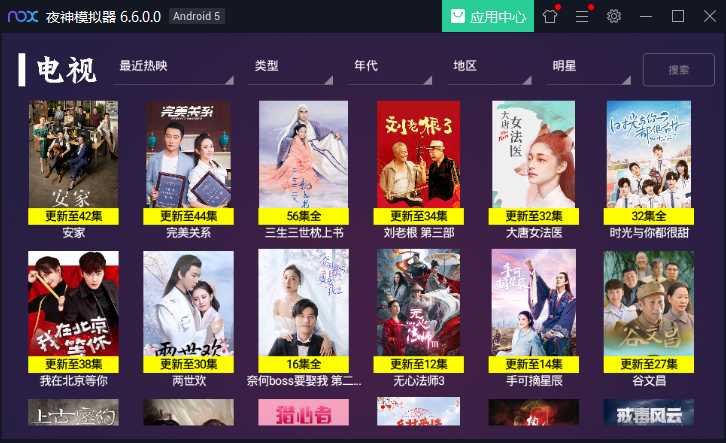Screen dimensions: 726x443
Task: Open the 年代 filter dropdown
Action: point(391,67)
